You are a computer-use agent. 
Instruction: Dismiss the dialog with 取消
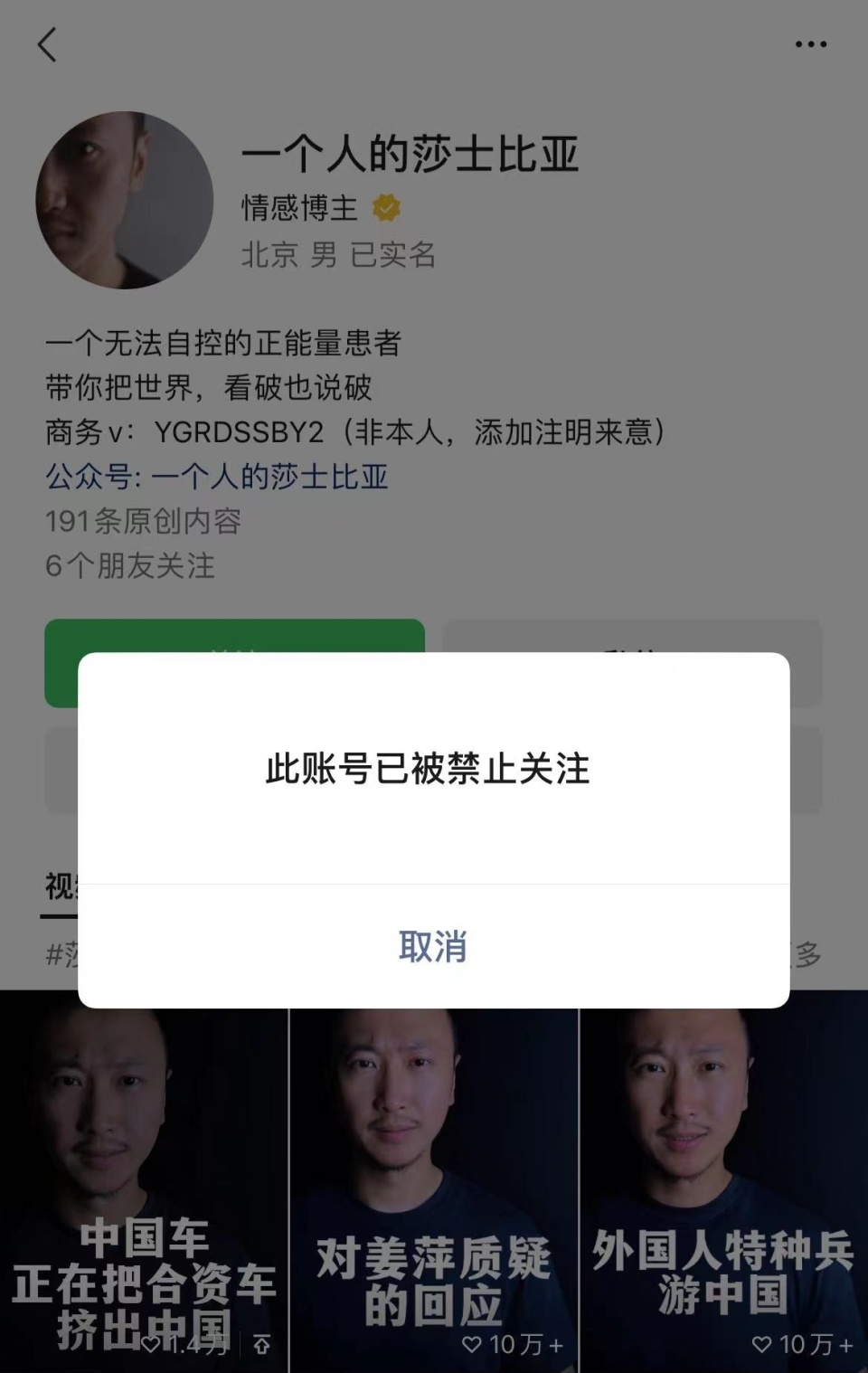(433, 946)
